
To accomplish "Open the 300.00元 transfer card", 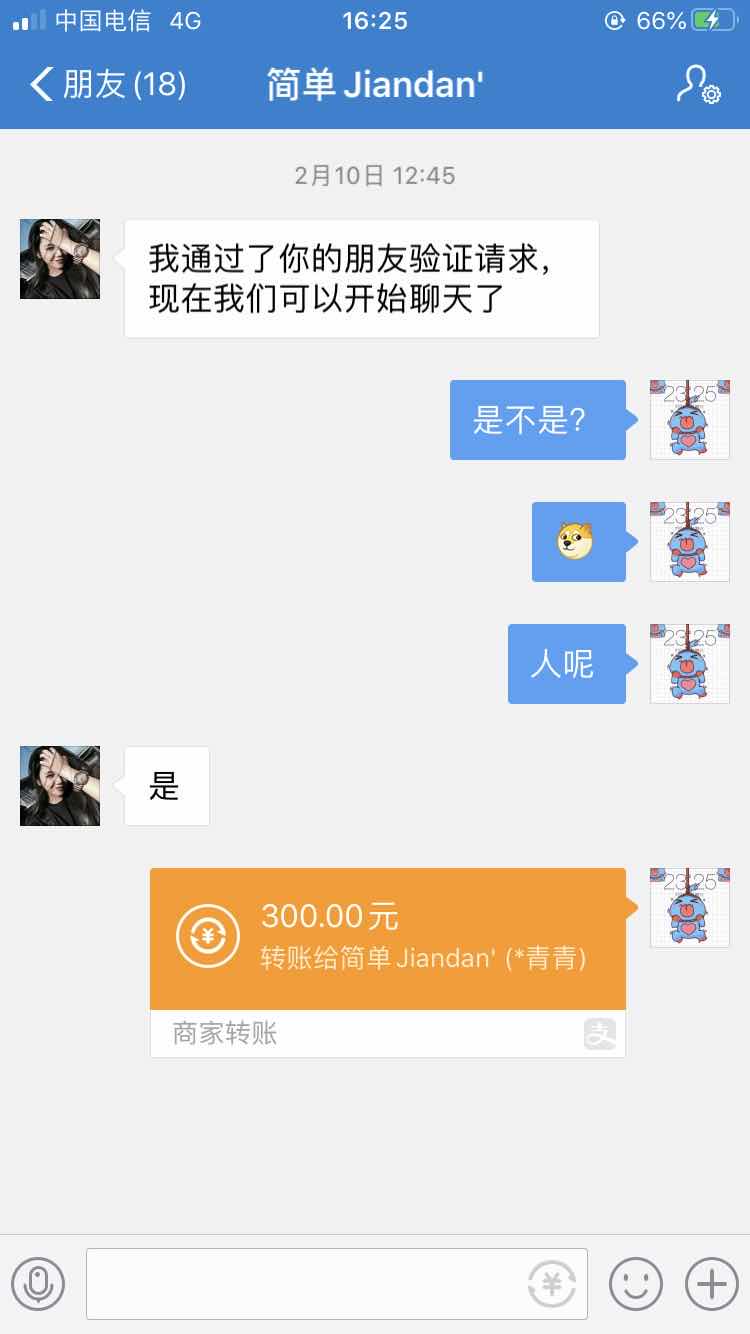I will pyautogui.click(x=387, y=940).
